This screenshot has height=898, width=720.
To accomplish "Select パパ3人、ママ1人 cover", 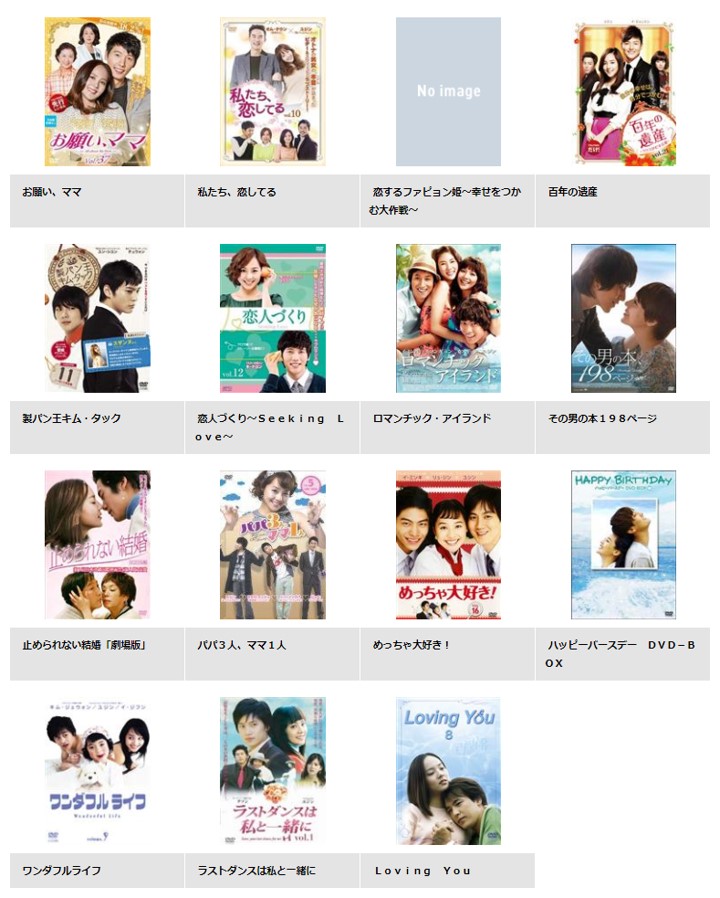I will [273, 544].
